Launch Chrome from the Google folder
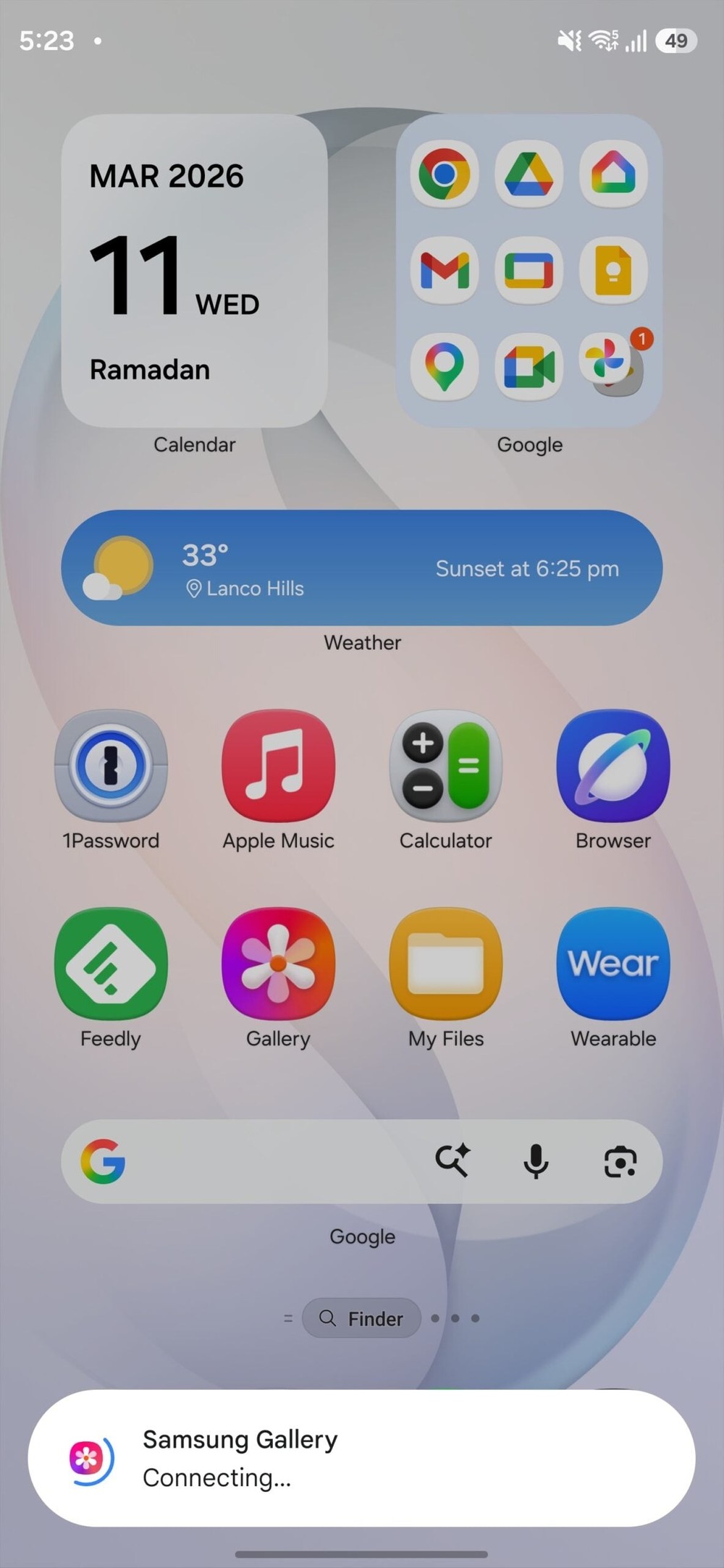724x1568 pixels. click(x=444, y=174)
